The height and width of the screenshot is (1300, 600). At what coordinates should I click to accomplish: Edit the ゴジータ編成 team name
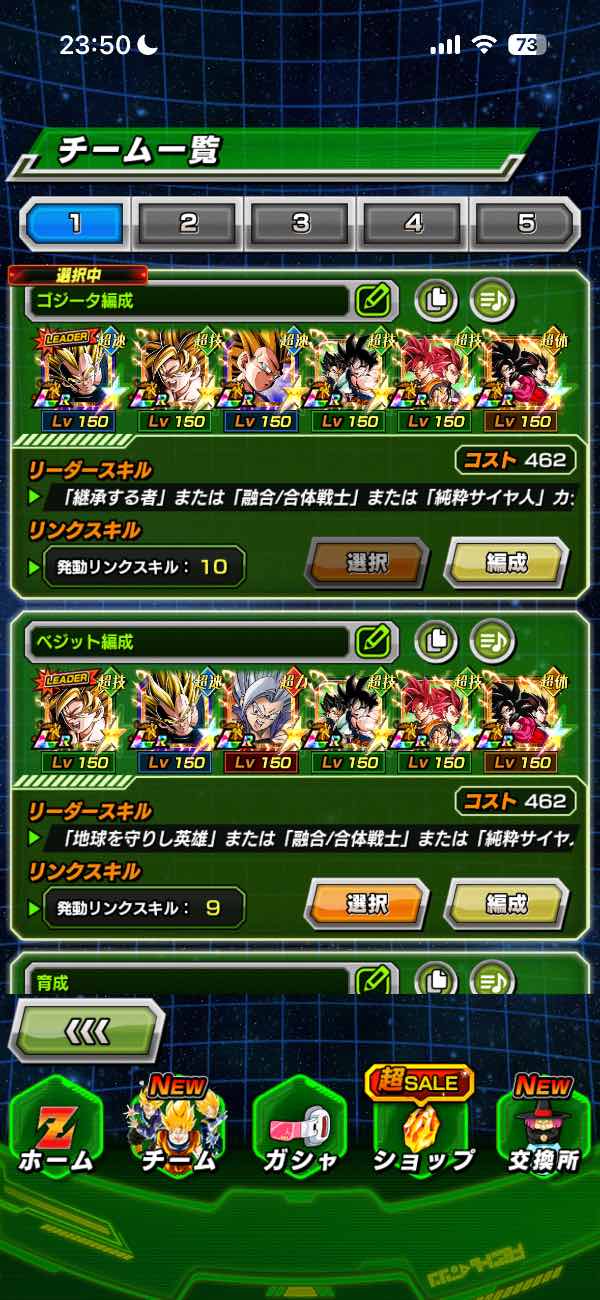[x=372, y=299]
